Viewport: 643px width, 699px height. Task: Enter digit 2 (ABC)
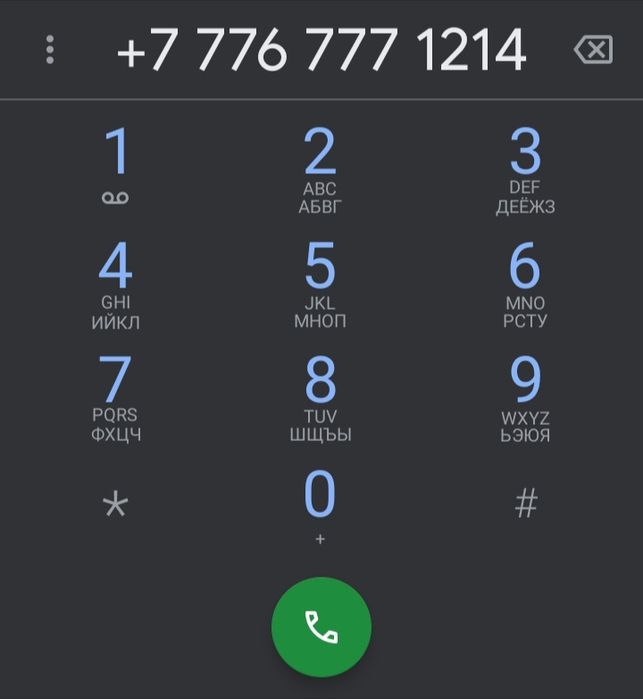320,170
